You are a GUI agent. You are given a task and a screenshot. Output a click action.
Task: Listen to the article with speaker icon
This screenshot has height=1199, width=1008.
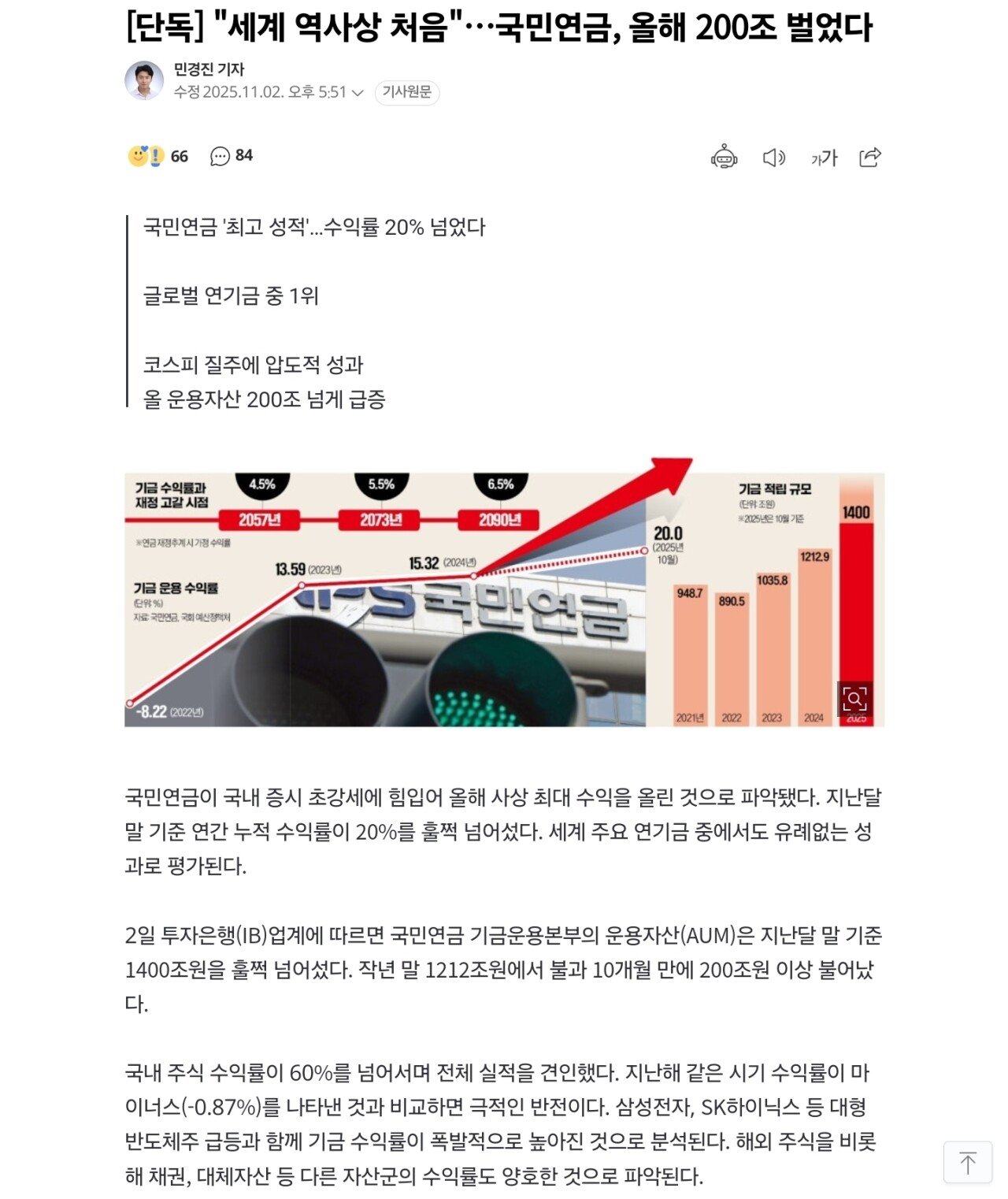click(x=774, y=158)
